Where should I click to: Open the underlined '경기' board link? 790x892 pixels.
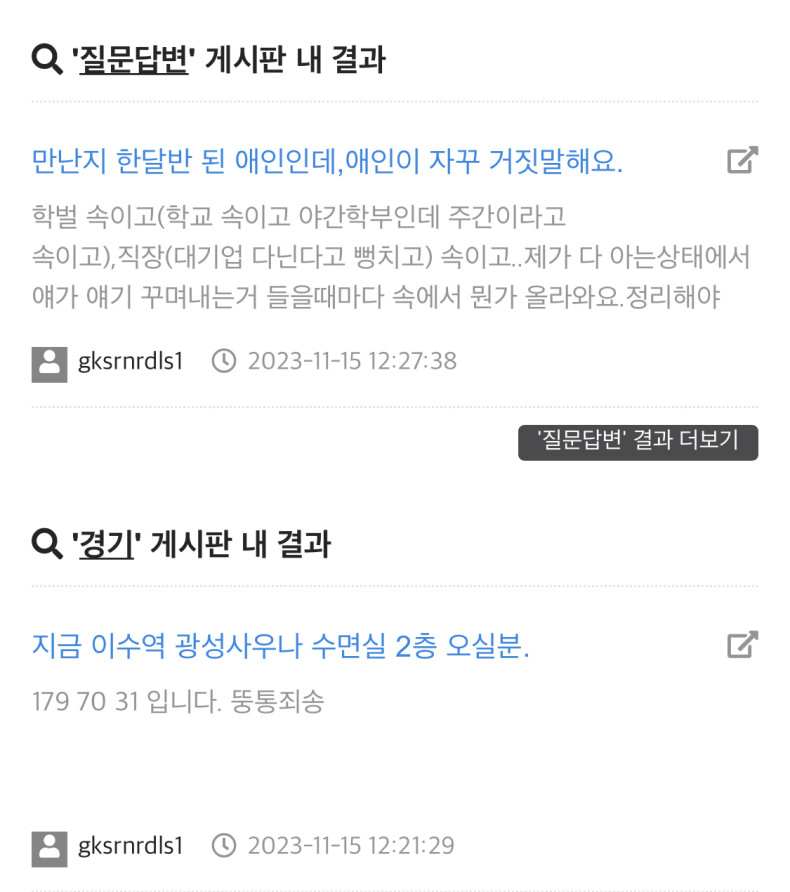pyautogui.click(x=106, y=544)
